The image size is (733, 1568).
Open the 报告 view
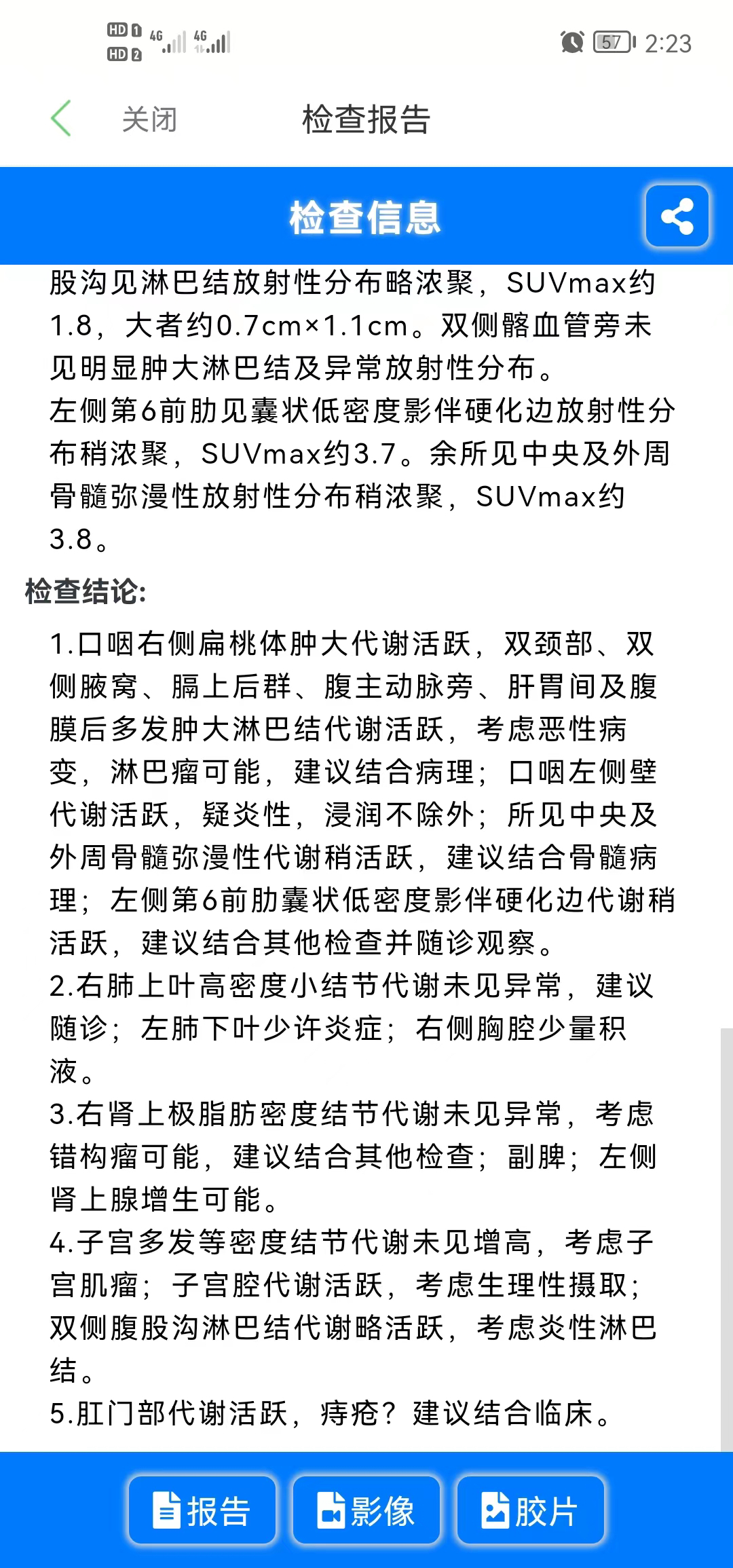coord(202,1510)
